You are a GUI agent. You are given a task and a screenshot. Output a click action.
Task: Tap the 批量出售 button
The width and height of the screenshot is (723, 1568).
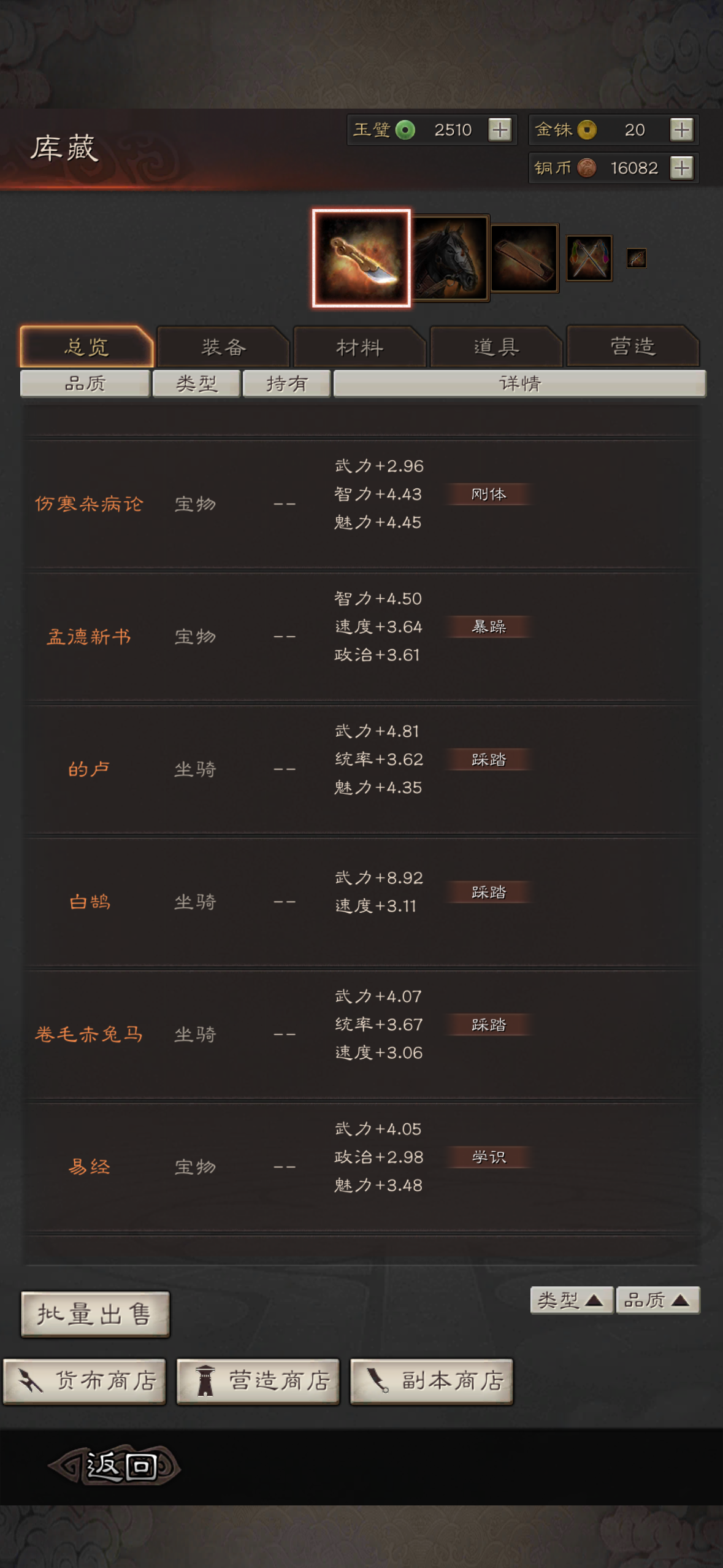pyautogui.click(x=95, y=1314)
